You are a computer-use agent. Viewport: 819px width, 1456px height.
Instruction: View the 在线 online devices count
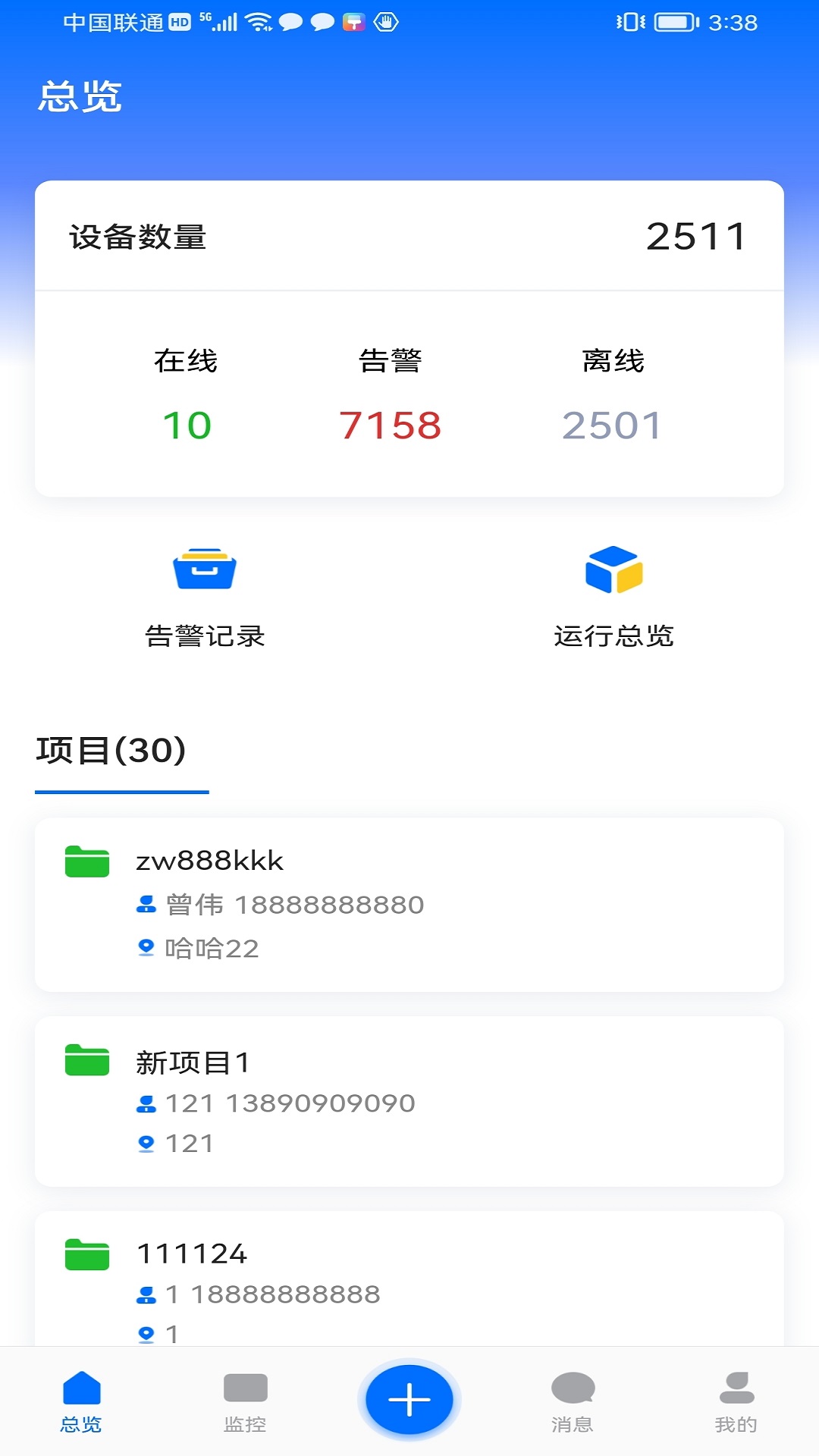187,424
